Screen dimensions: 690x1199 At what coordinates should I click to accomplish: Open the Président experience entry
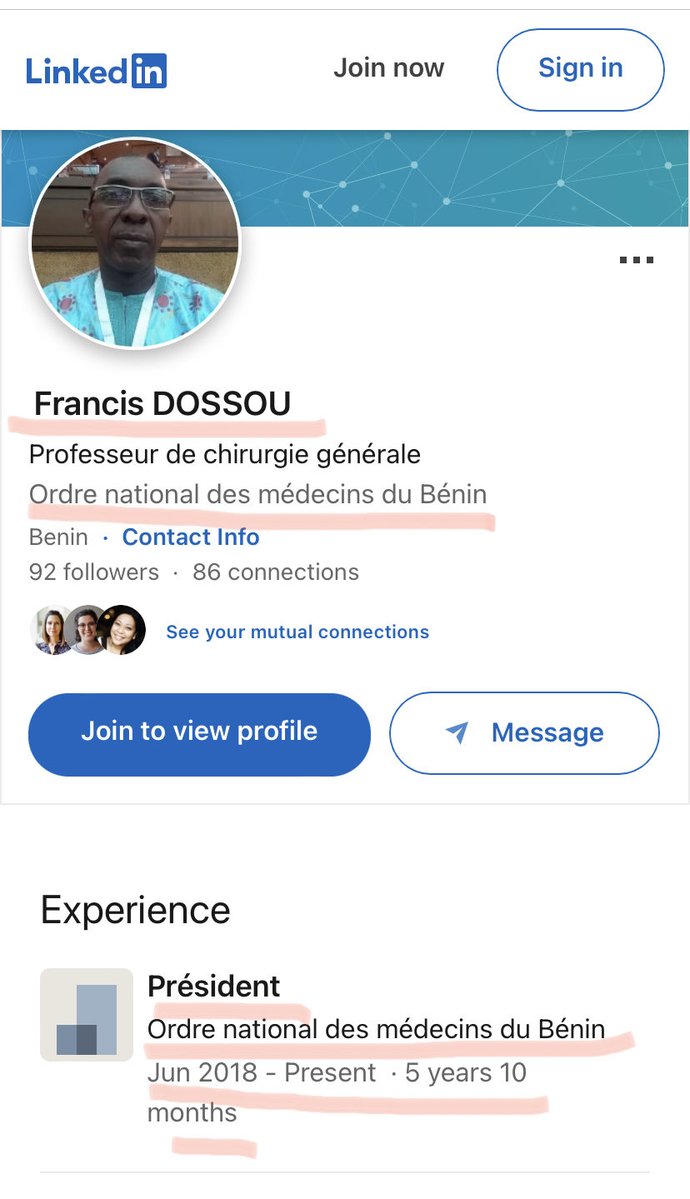point(214,986)
